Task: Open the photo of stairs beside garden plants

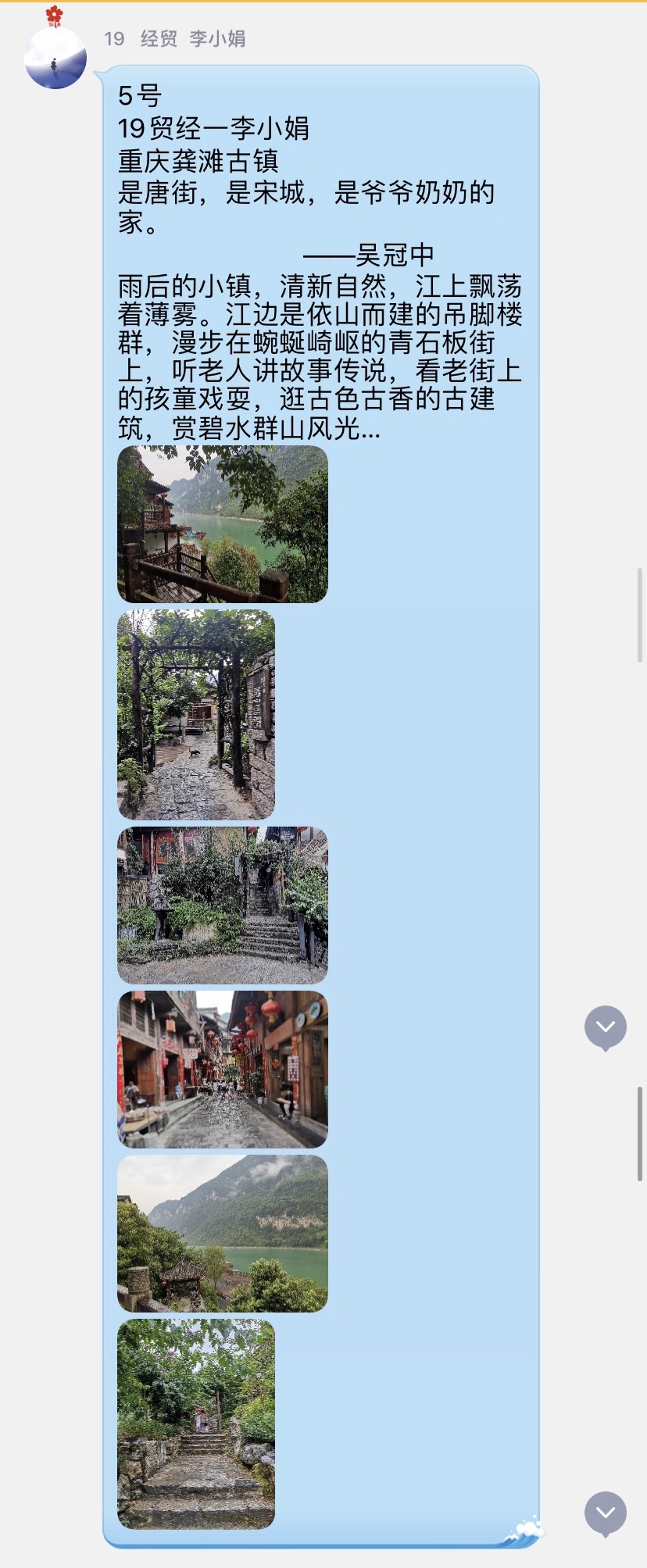Action: (223, 905)
